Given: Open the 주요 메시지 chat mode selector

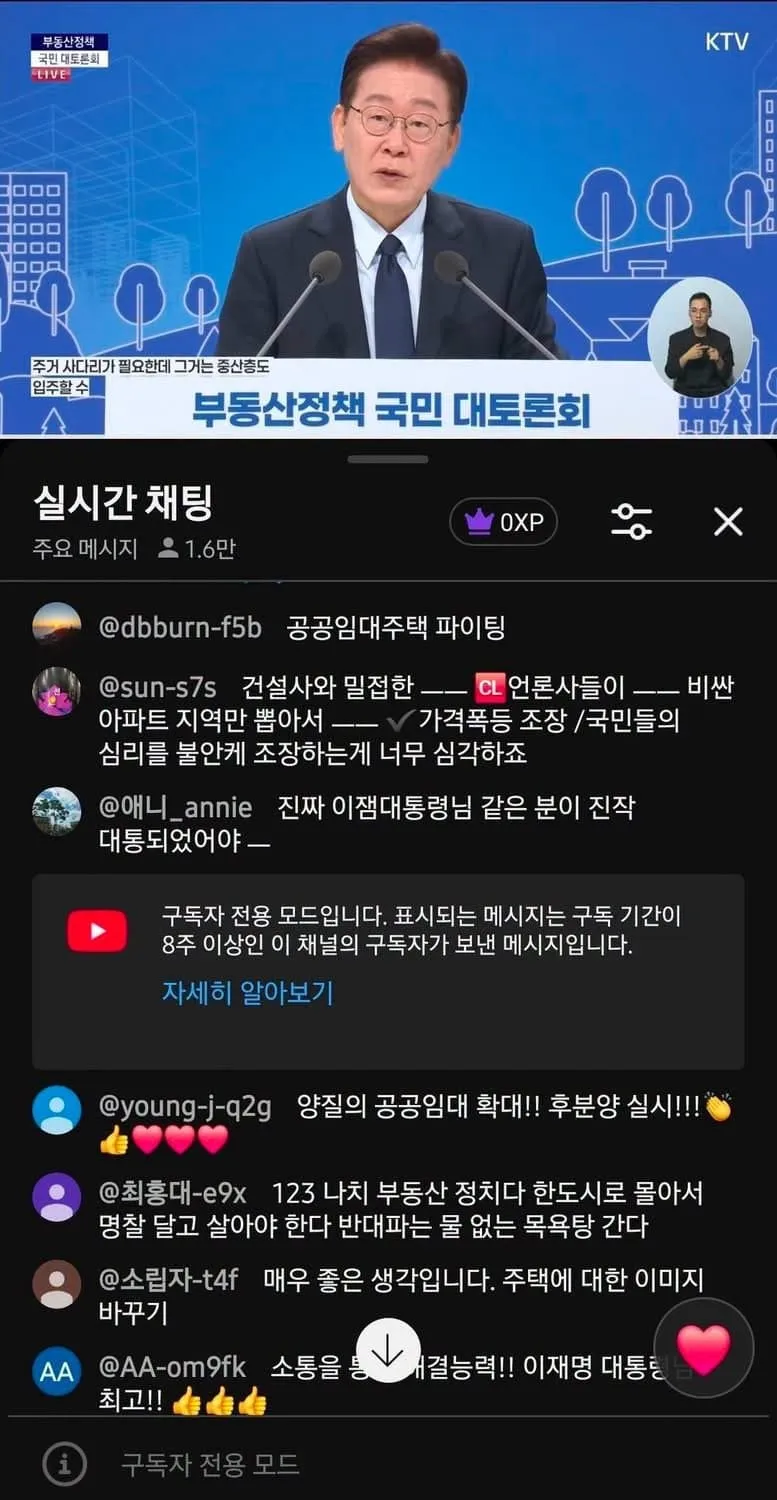Looking at the screenshot, I should coord(85,549).
